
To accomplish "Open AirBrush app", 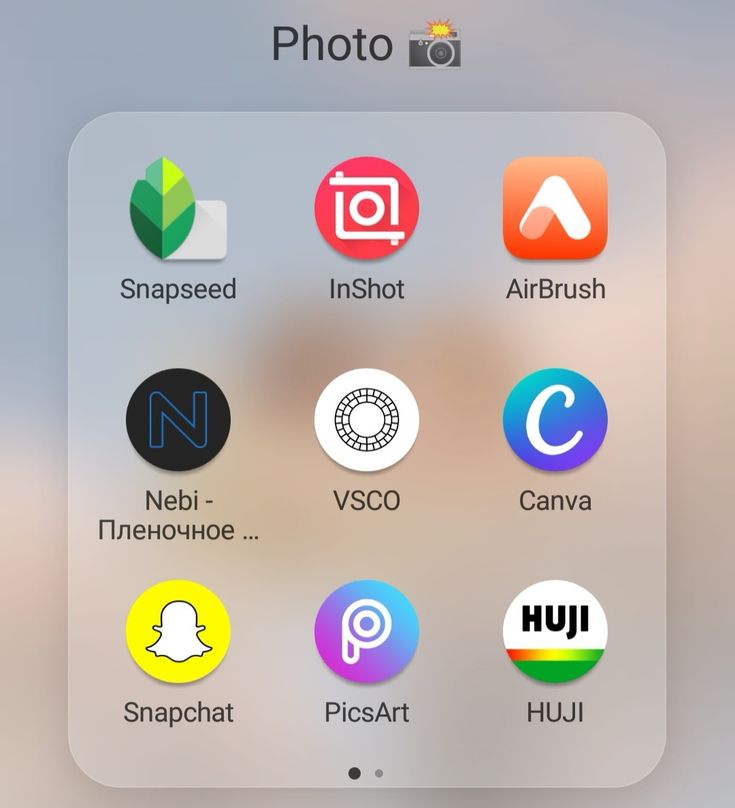I will (555, 210).
